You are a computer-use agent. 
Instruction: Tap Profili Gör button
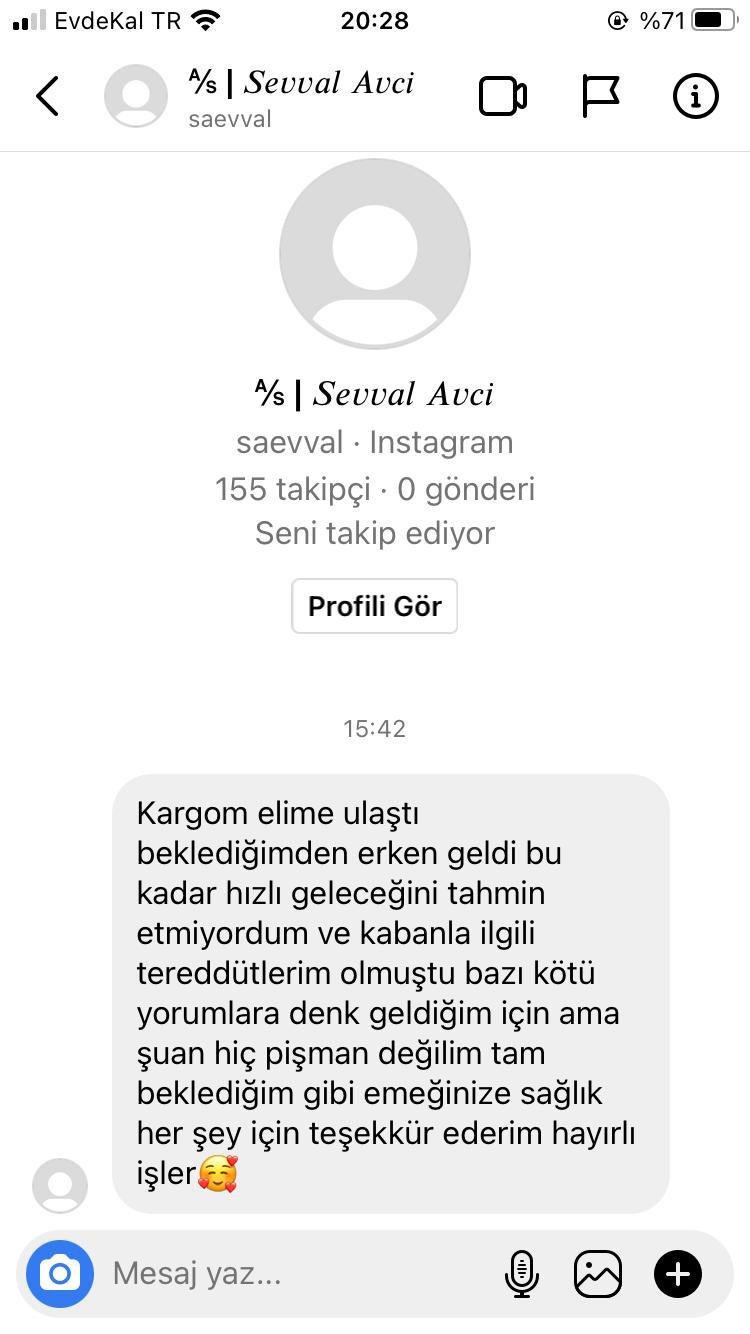[374, 606]
